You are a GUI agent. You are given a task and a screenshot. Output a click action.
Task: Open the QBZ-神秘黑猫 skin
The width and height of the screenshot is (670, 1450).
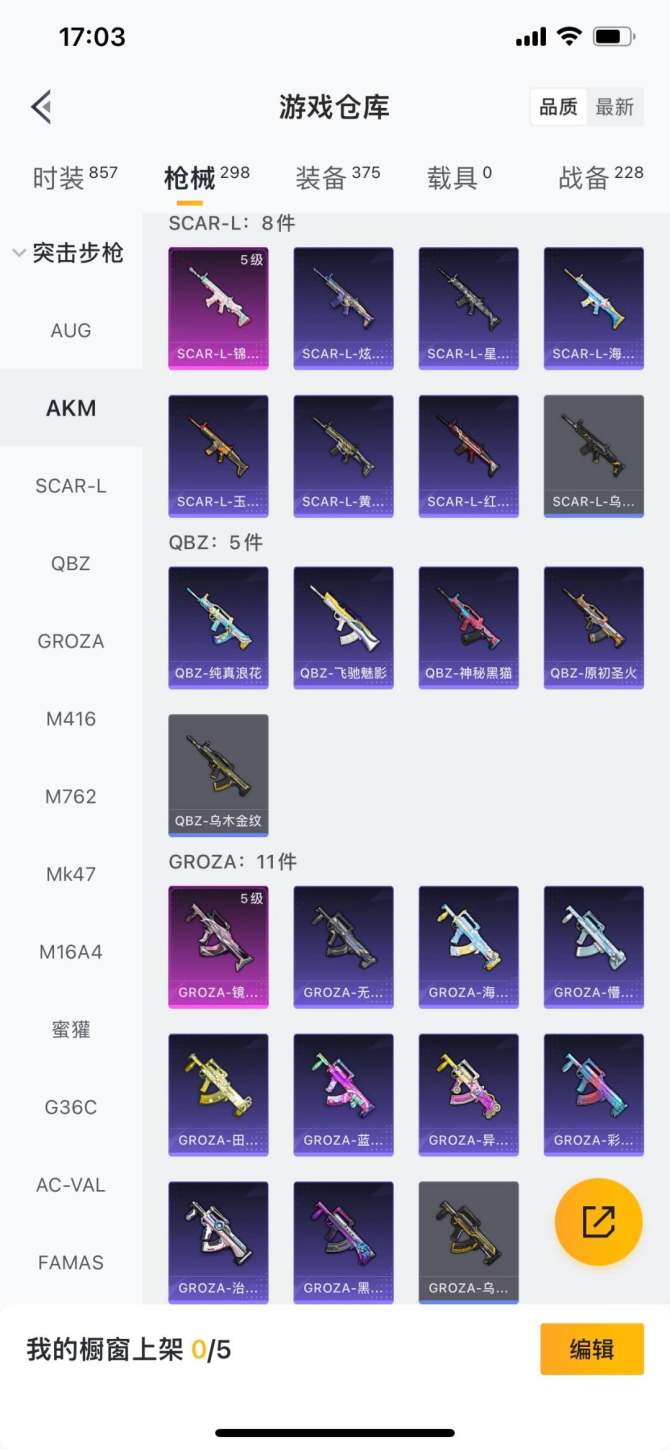point(468,627)
